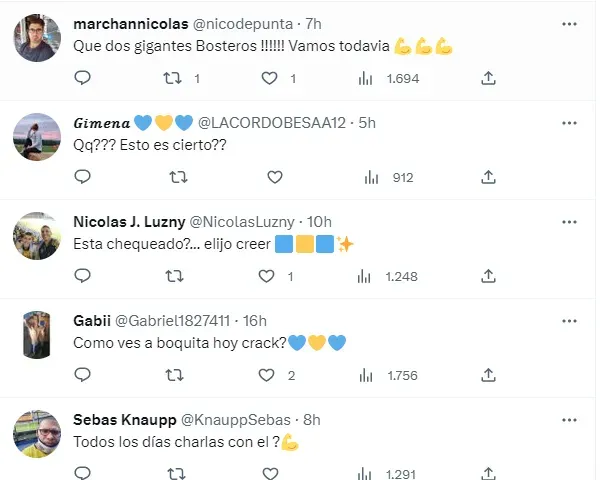Share Nicolas J. Luzny's tweet
600x480 pixels.
pos(489,276)
